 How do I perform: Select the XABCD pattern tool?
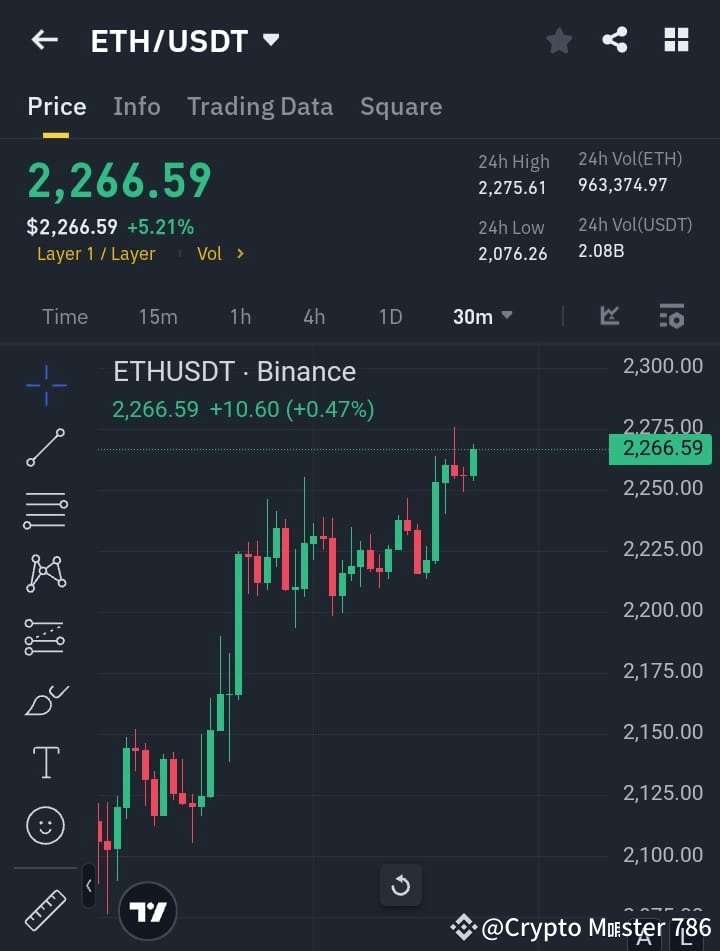point(44,571)
